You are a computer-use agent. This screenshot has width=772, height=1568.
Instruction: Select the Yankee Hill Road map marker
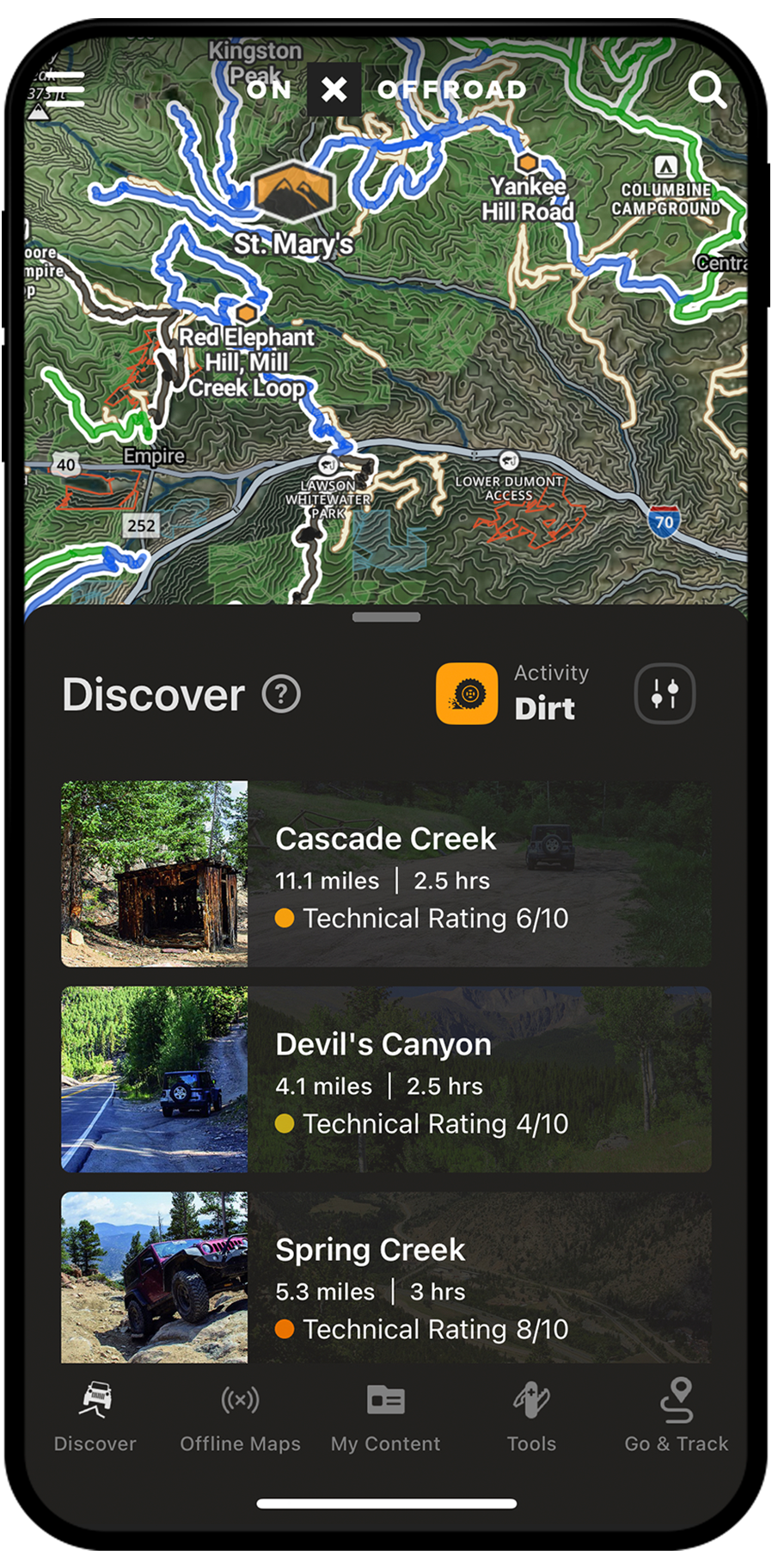pos(527,163)
